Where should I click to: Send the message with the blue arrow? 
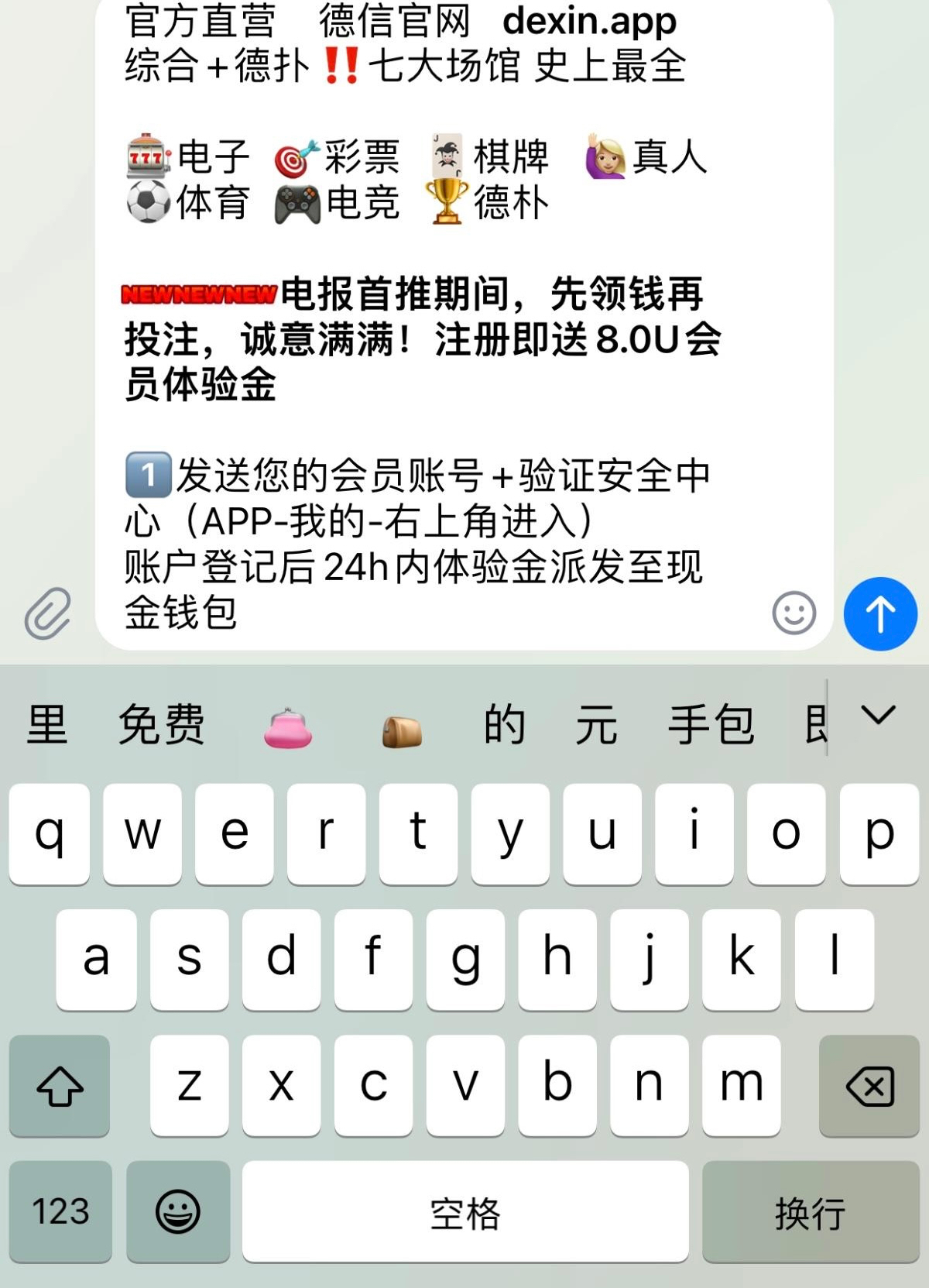pyautogui.click(x=880, y=613)
